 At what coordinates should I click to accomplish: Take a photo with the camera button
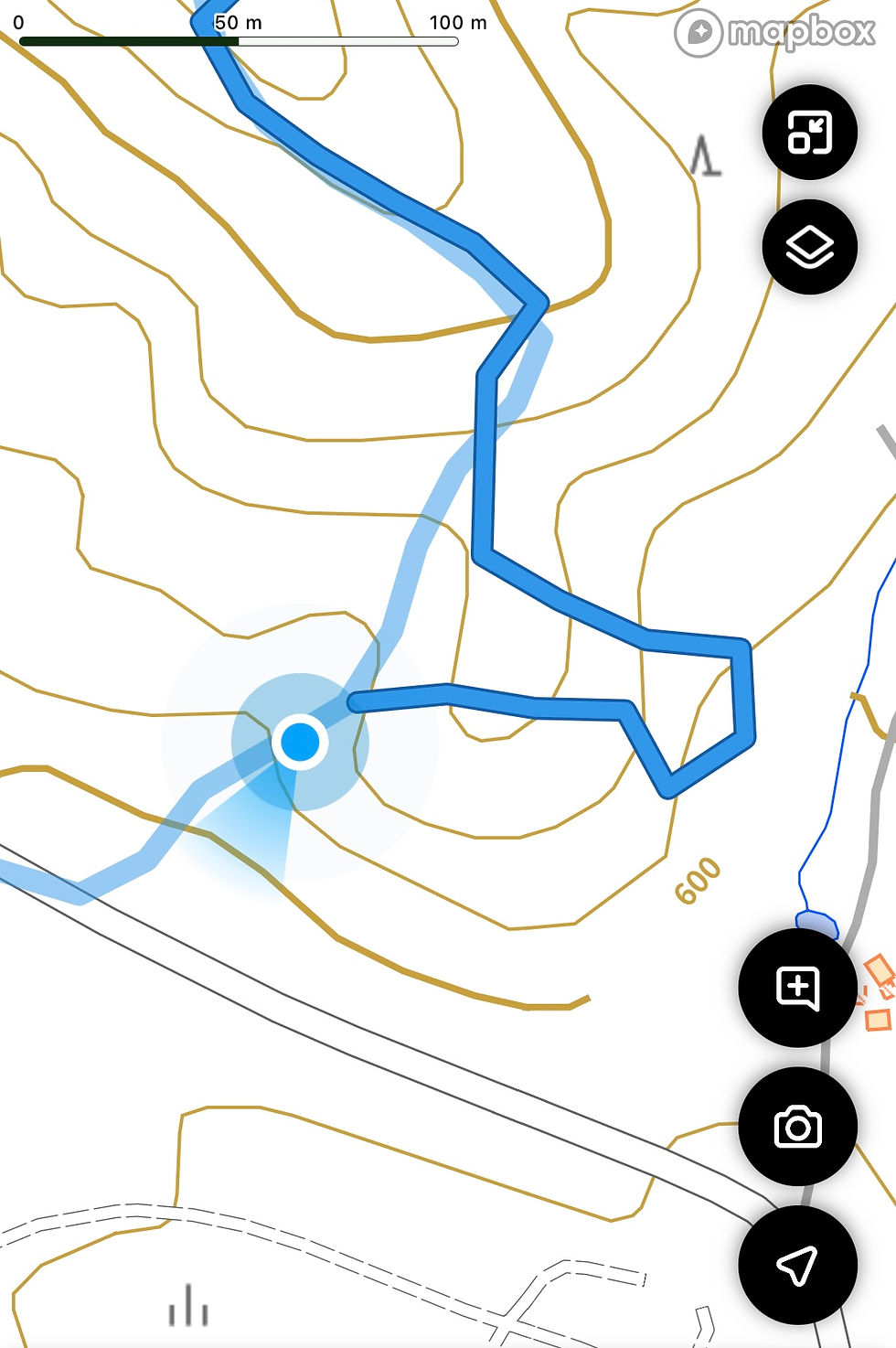pyautogui.click(x=797, y=1127)
